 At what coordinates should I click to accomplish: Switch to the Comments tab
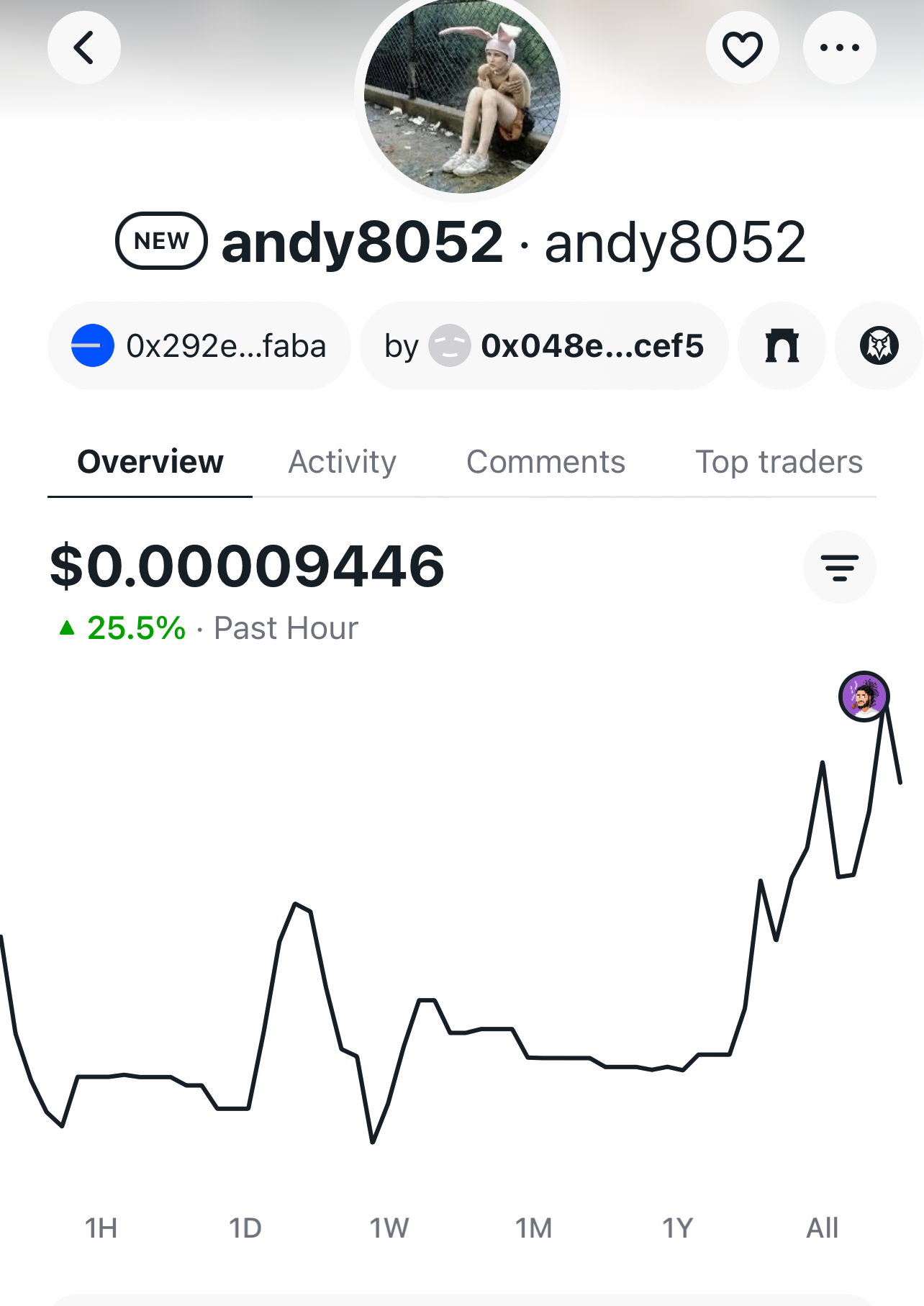coord(545,462)
